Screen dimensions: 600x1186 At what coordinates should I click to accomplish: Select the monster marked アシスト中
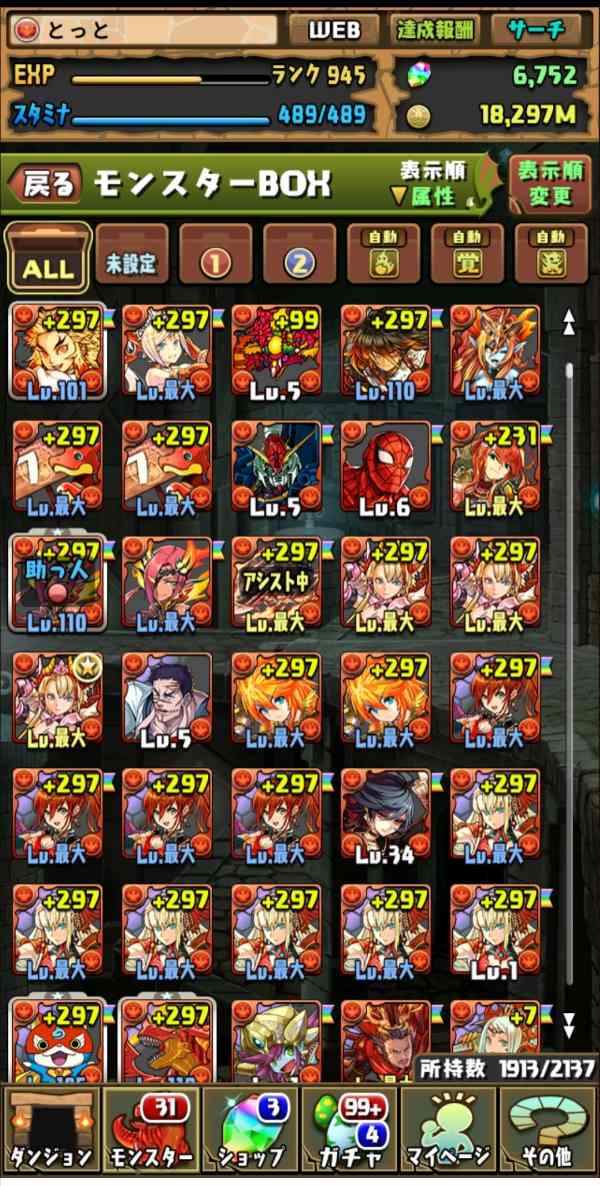(x=276, y=585)
